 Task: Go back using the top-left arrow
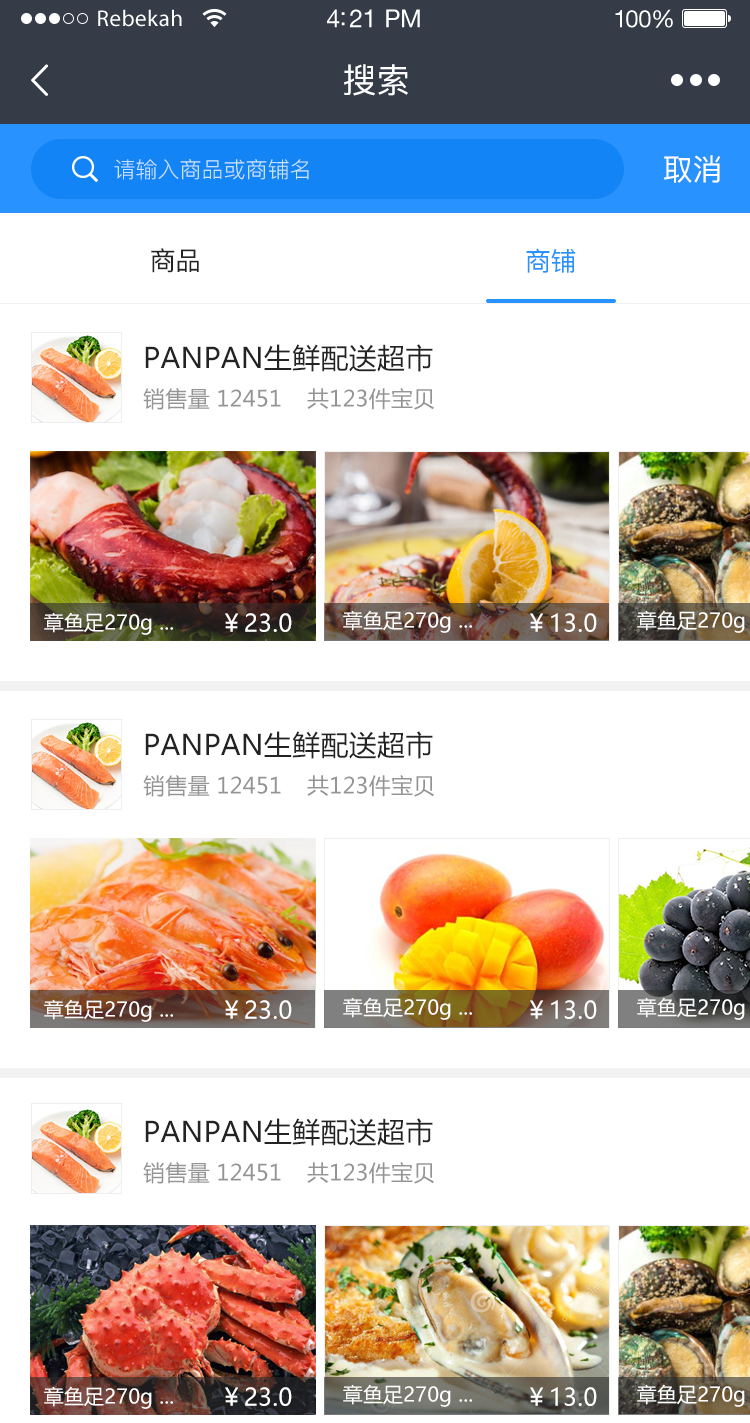tap(40, 80)
